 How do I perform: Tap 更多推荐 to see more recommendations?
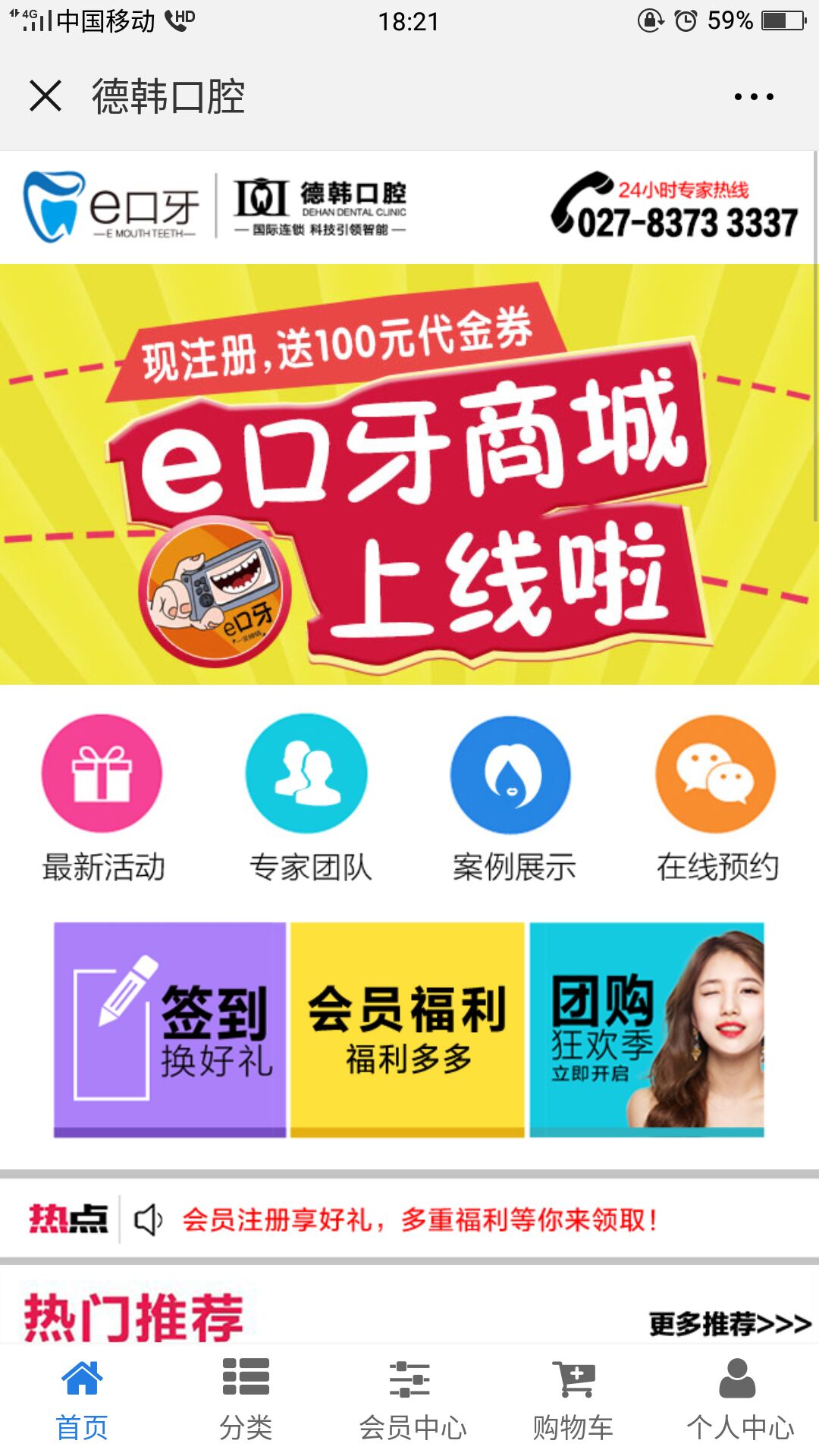[730, 1324]
